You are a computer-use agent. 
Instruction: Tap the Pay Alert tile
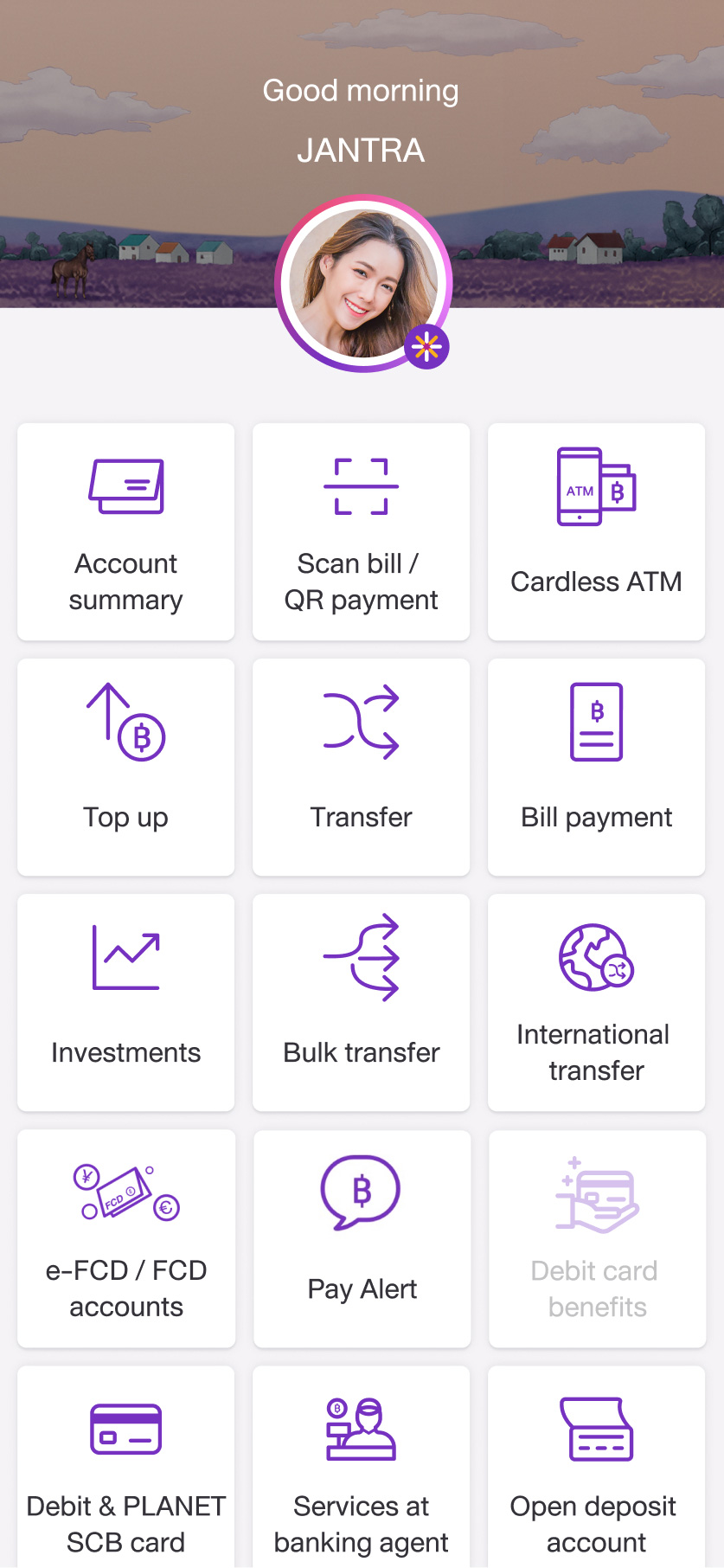coord(362,1238)
